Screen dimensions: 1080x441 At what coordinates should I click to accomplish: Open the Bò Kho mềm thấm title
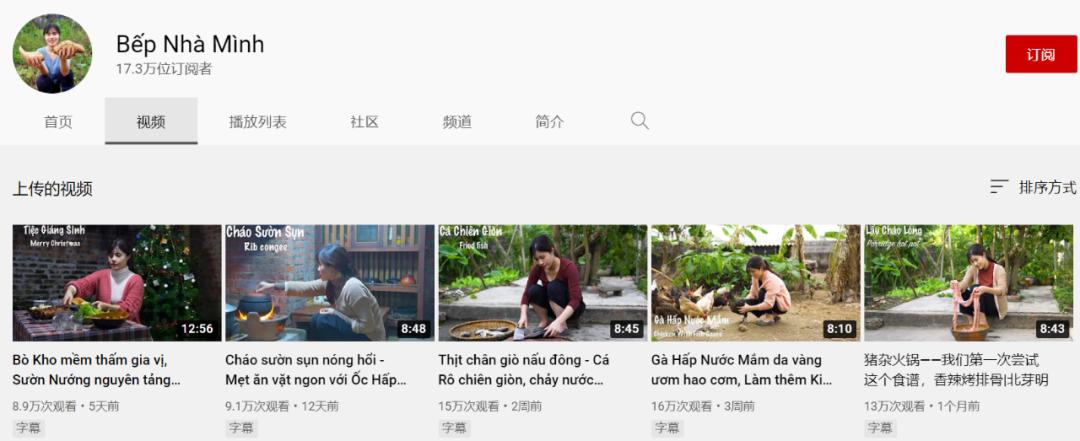[x=96, y=369]
